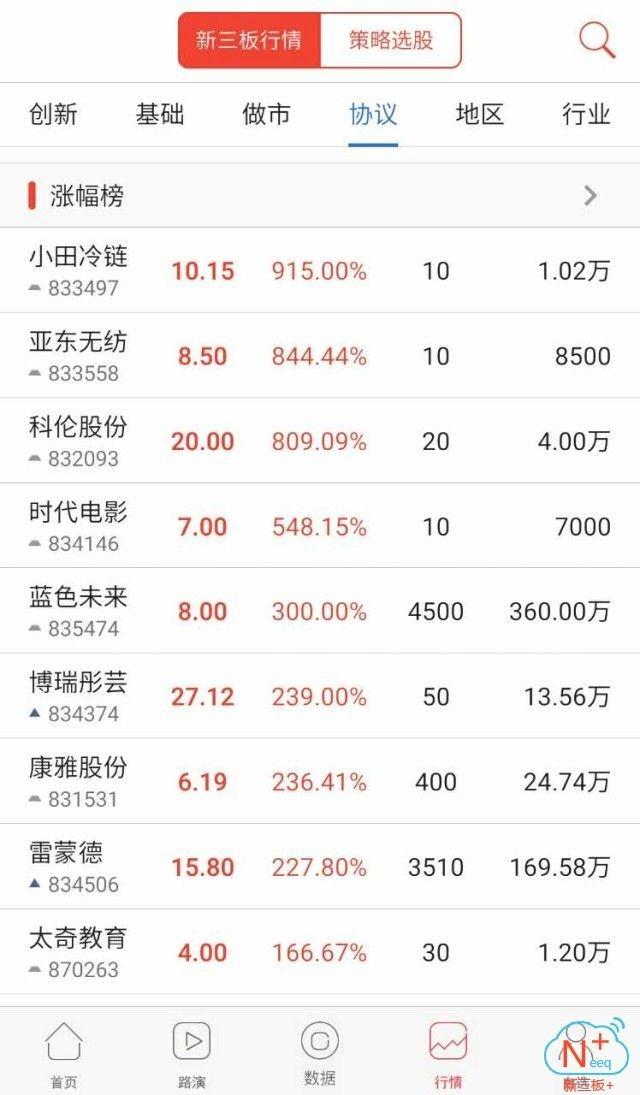
Task: Select the 协议 tab
Action: pyautogui.click(x=373, y=114)
